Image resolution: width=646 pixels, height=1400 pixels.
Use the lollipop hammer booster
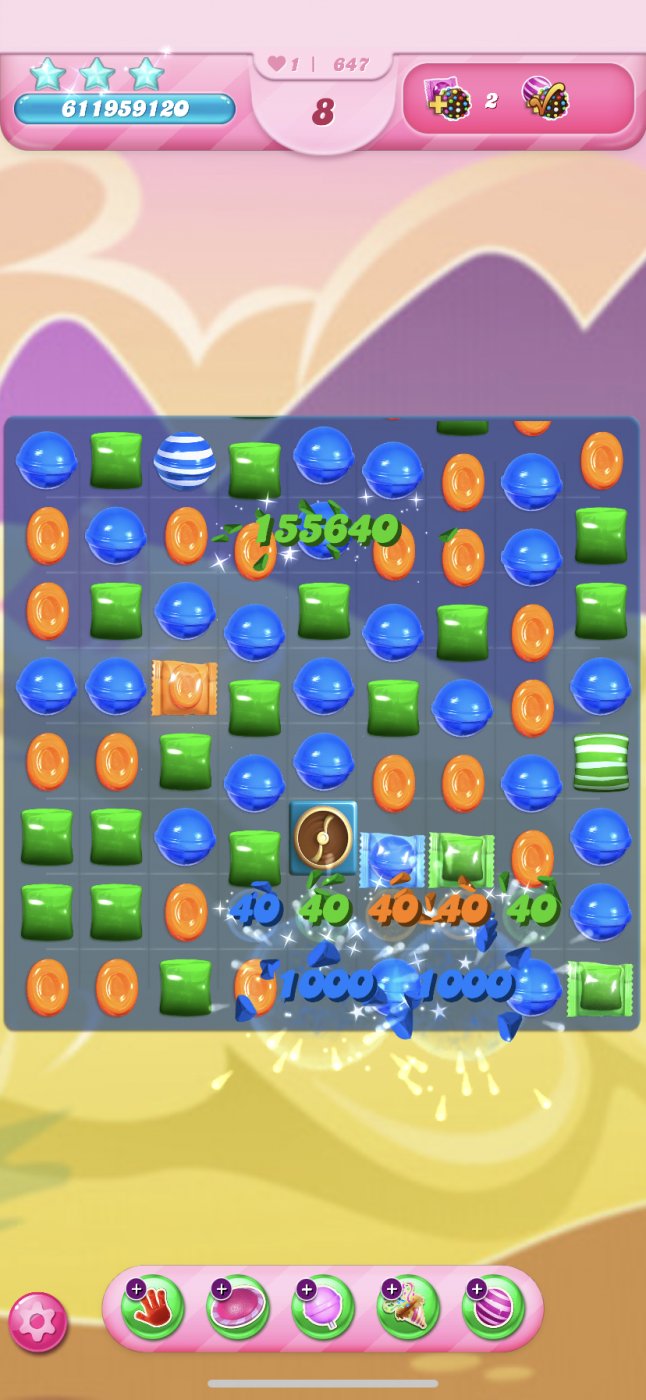(323, 1307)
